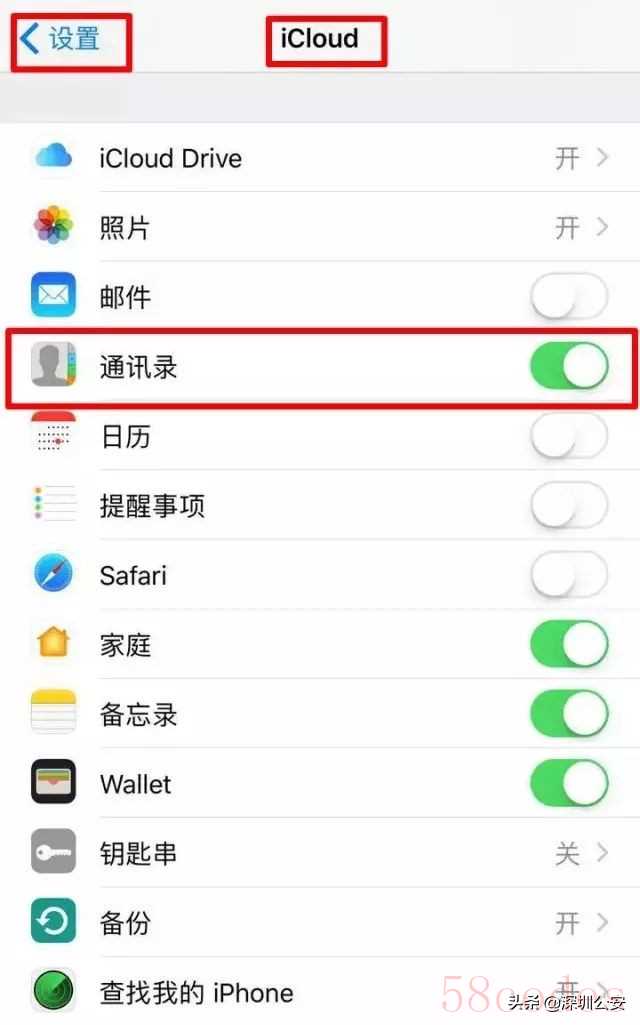This screenshot has width=640, height=1025.
Task: Disable 备忘录 syncing
Action: pyautogui.click(x=568, y=715)
